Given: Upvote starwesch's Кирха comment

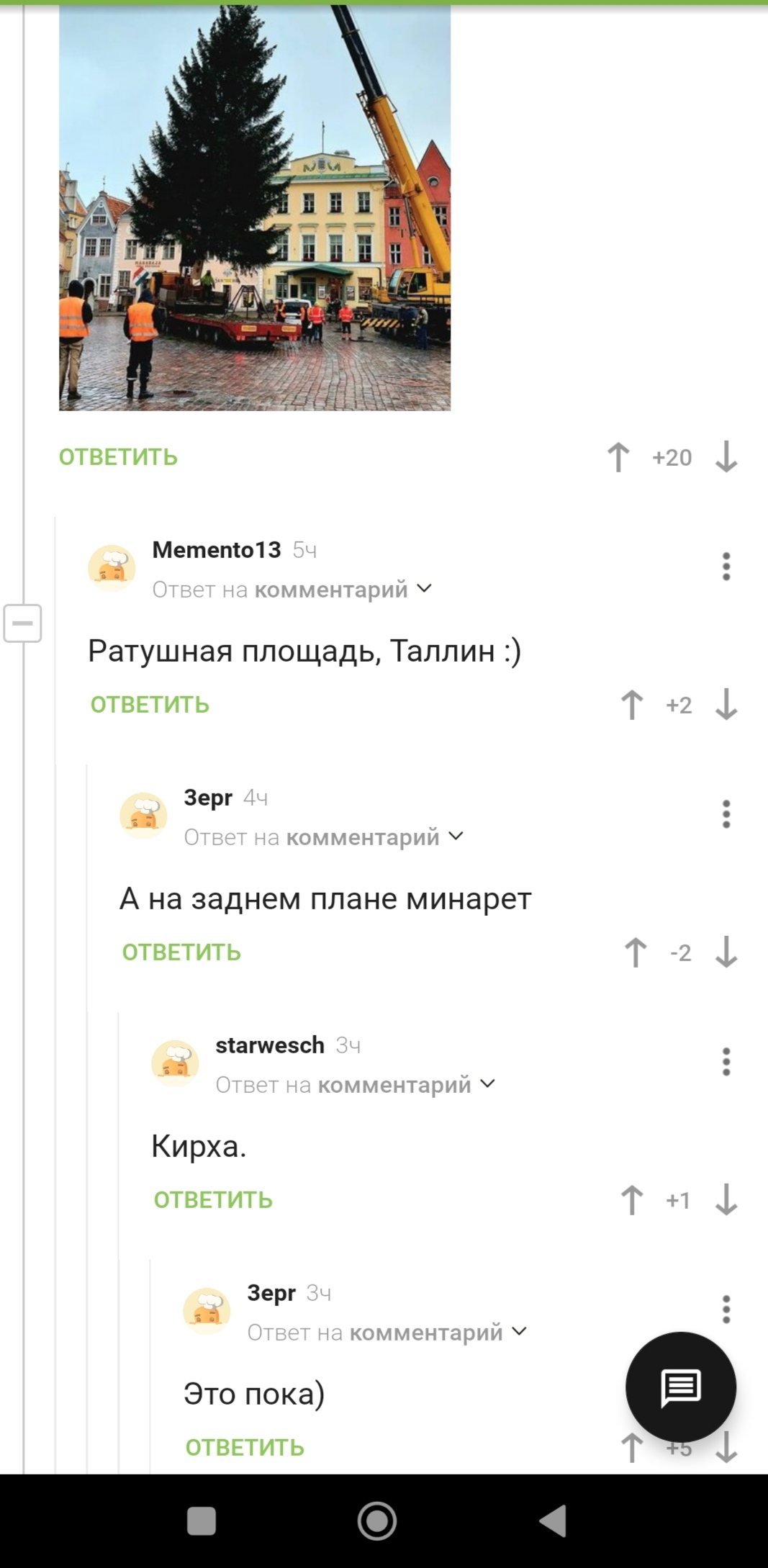Looking at the screenshot, I should [632, 1200].
